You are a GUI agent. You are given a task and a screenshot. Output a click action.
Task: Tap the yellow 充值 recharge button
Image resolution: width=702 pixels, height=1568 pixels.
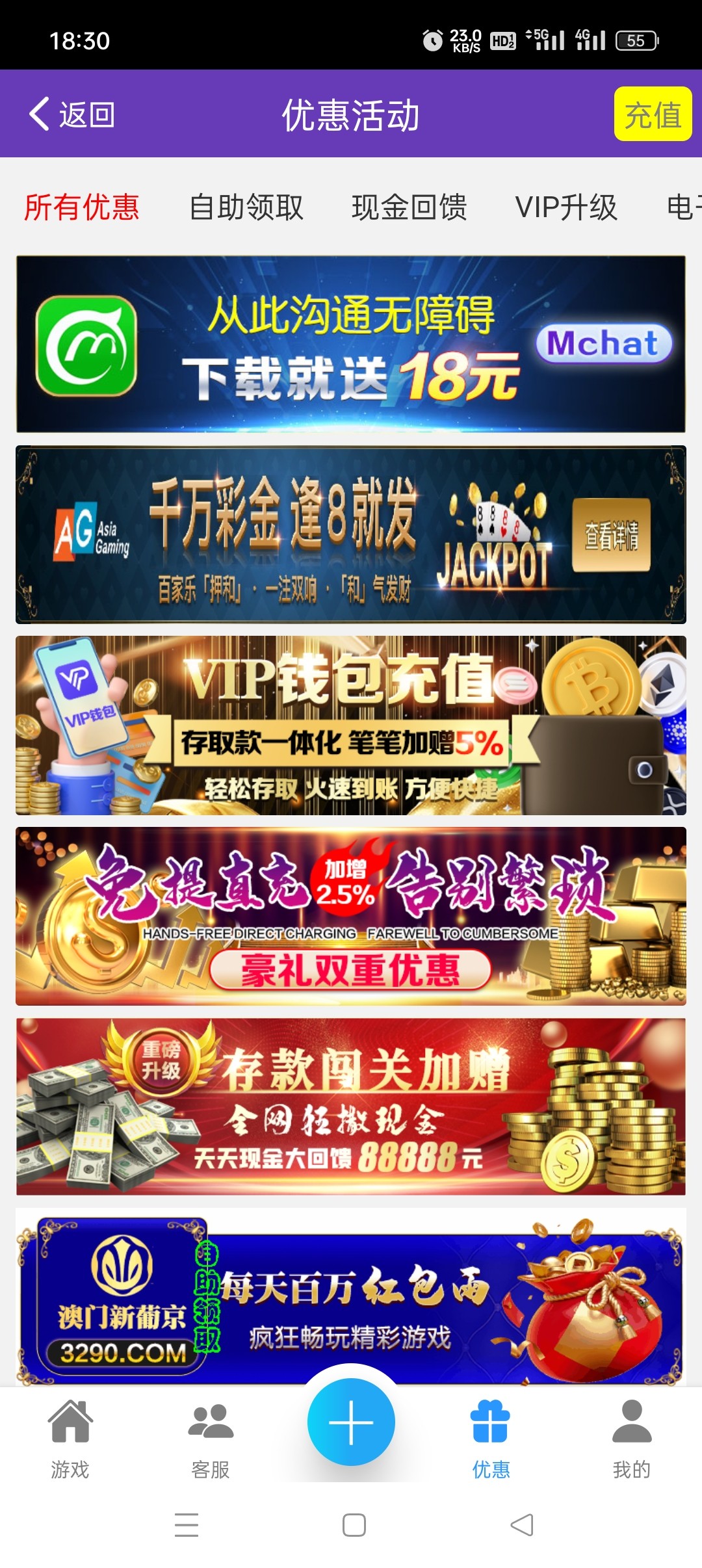pyautogui.click(x=652, y=114)
